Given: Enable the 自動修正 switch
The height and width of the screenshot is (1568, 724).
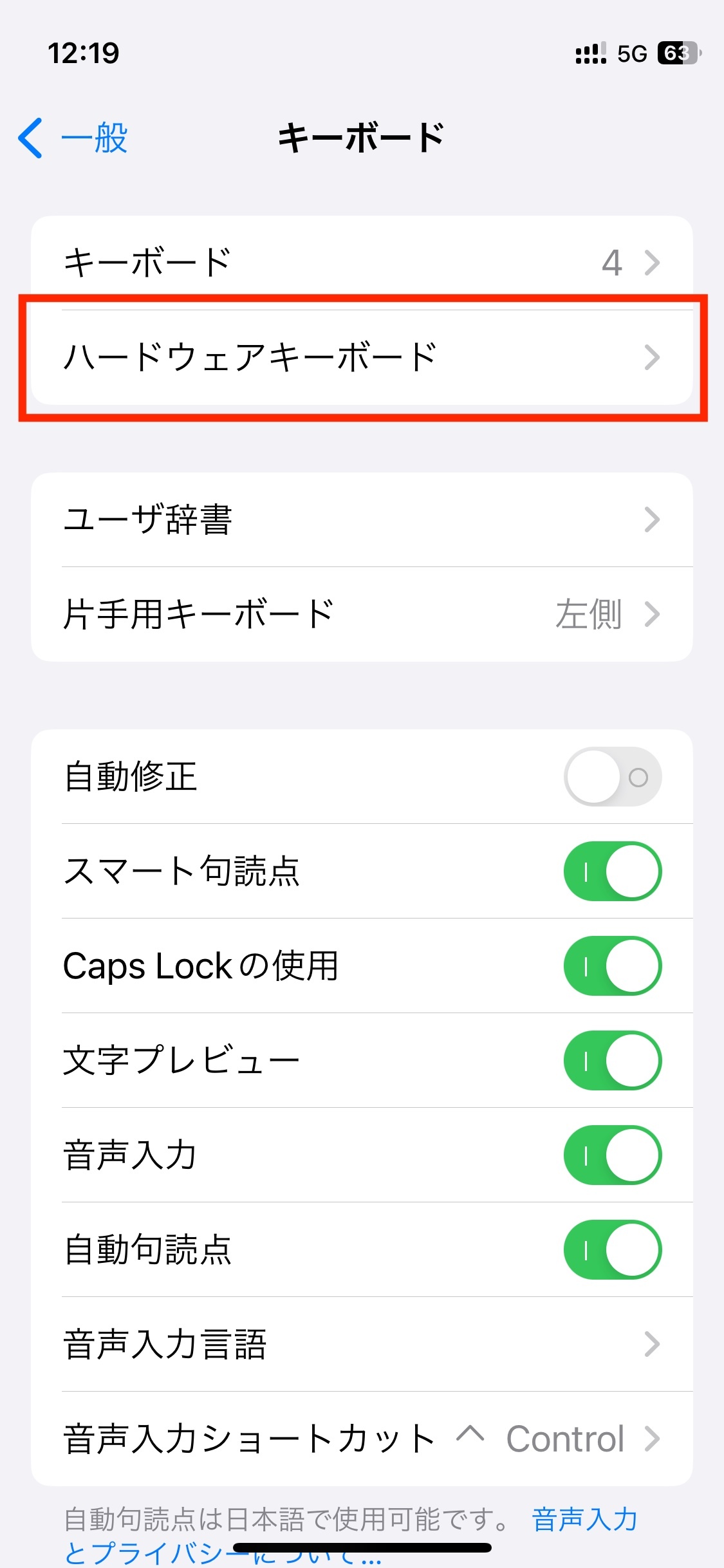Looking at the screenshot, I should pyautogui.click(x=612, y=777).
